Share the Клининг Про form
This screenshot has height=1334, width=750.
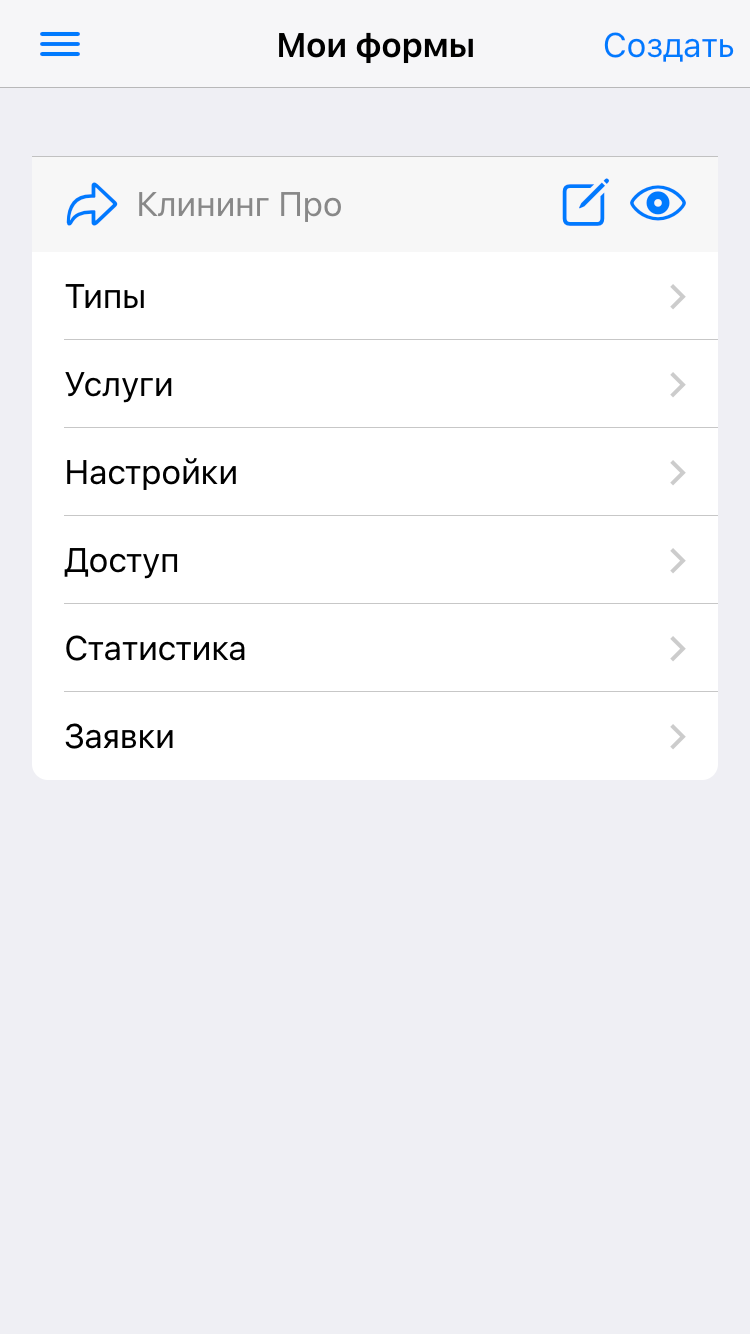pyautogui.click(x=92, y=205)
